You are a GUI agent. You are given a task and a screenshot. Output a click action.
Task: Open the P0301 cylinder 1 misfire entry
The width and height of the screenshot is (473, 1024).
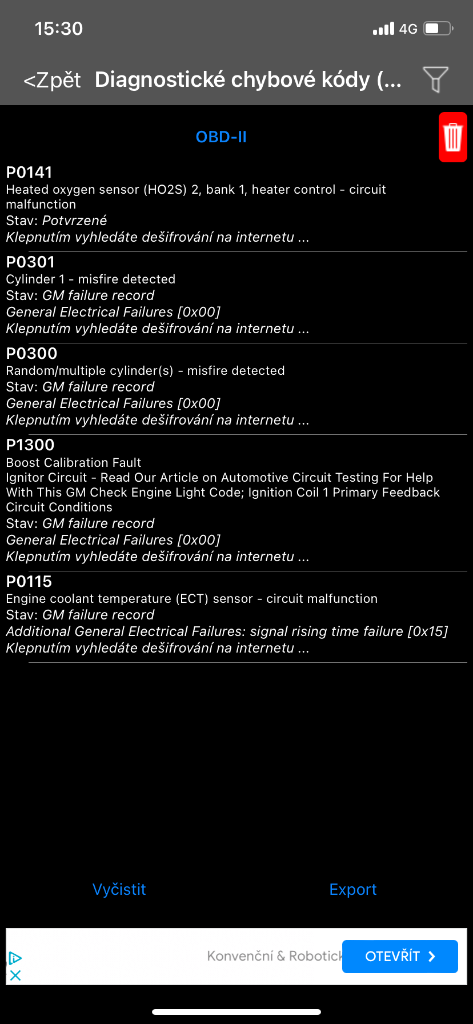pos(236,297)
